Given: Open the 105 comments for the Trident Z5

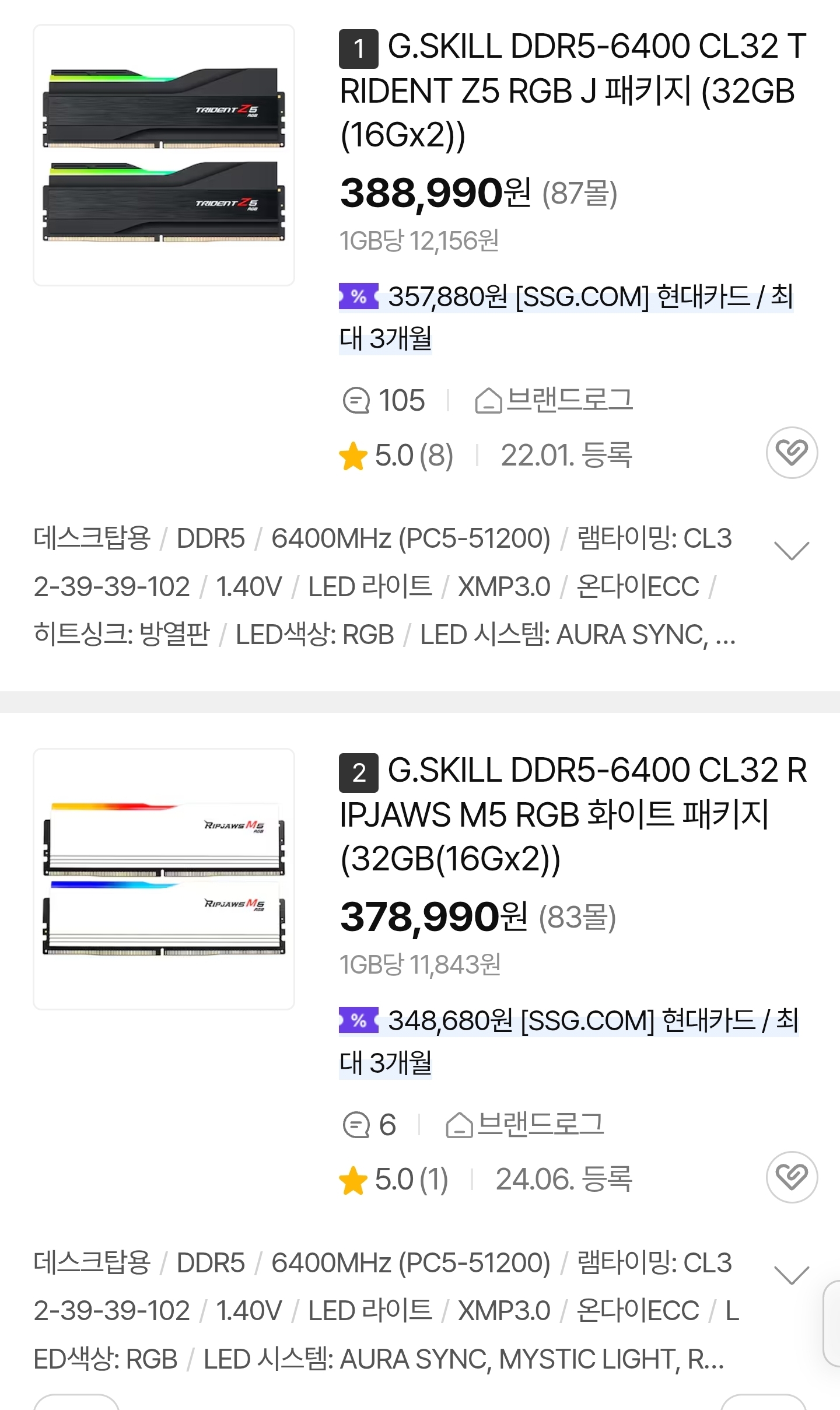Looking at the screenshot, I should point(385,401).
